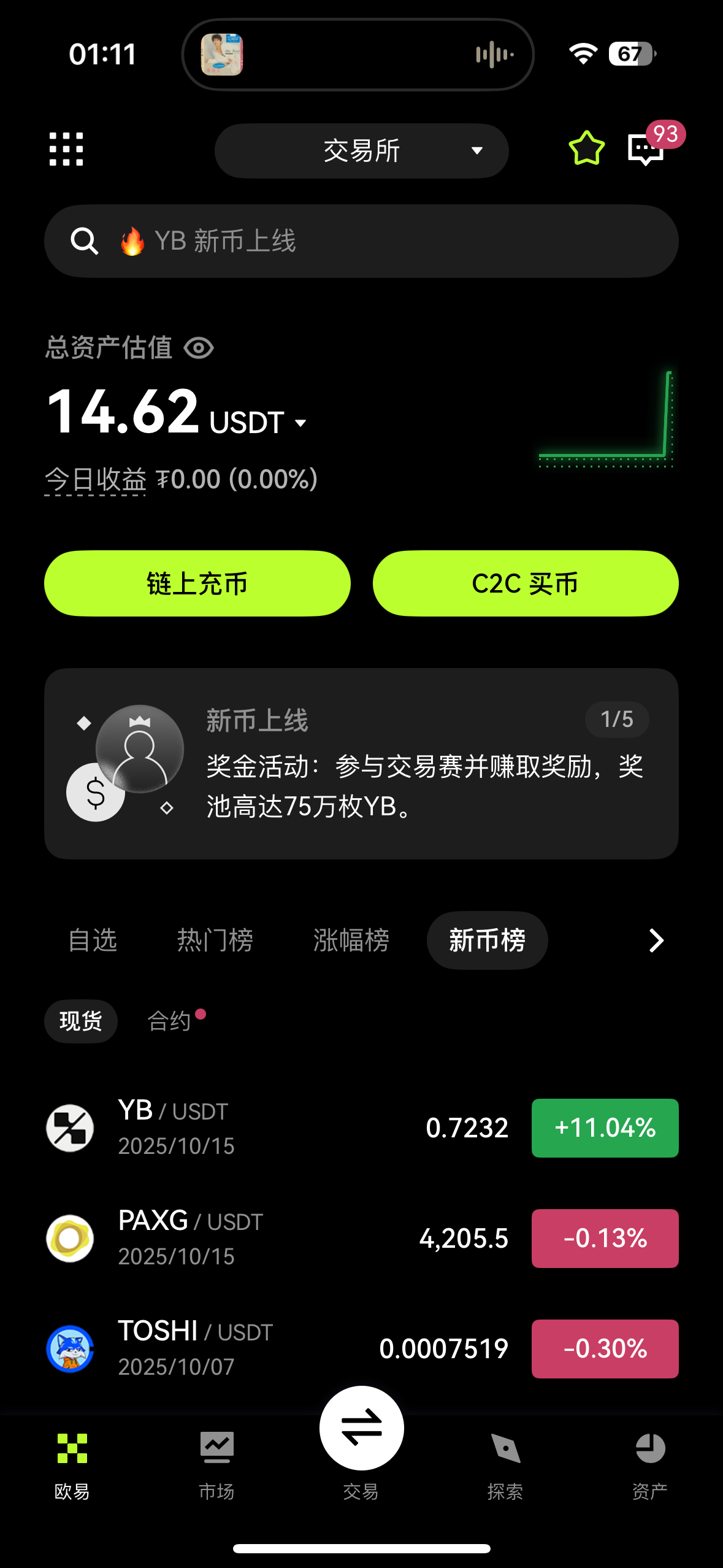Switch to the 自选 list tab
Screen dimensions: 723x1568
click(93, 940)
